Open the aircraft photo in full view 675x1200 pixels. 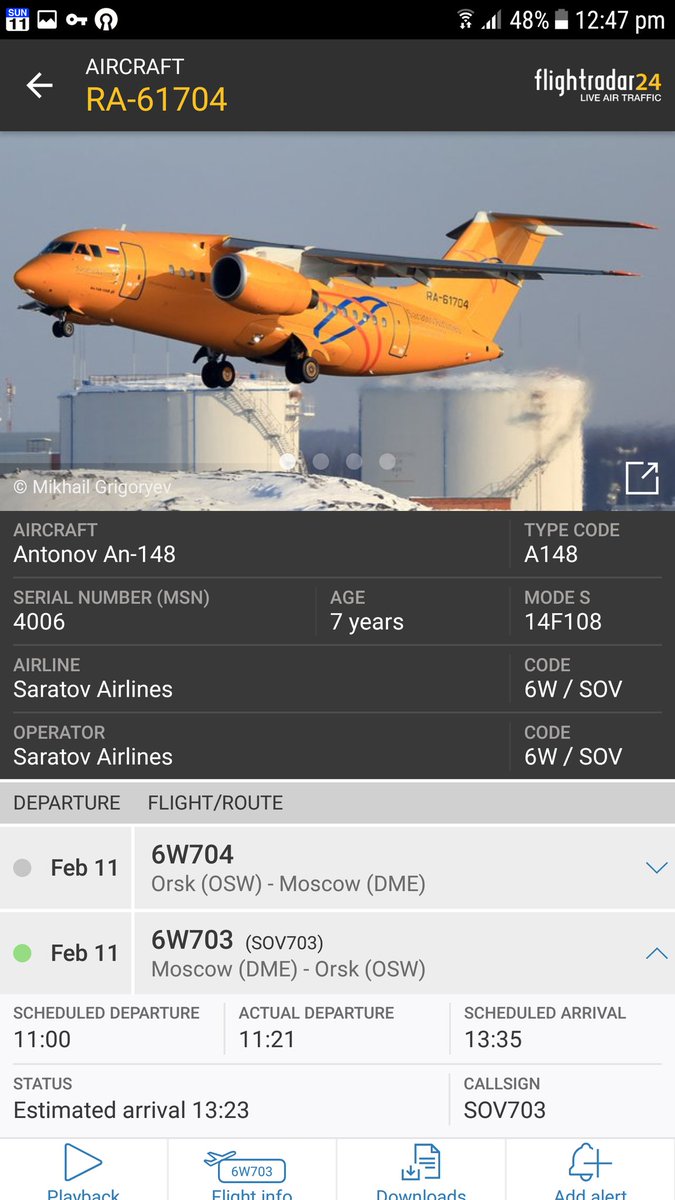tap(641, 478)
